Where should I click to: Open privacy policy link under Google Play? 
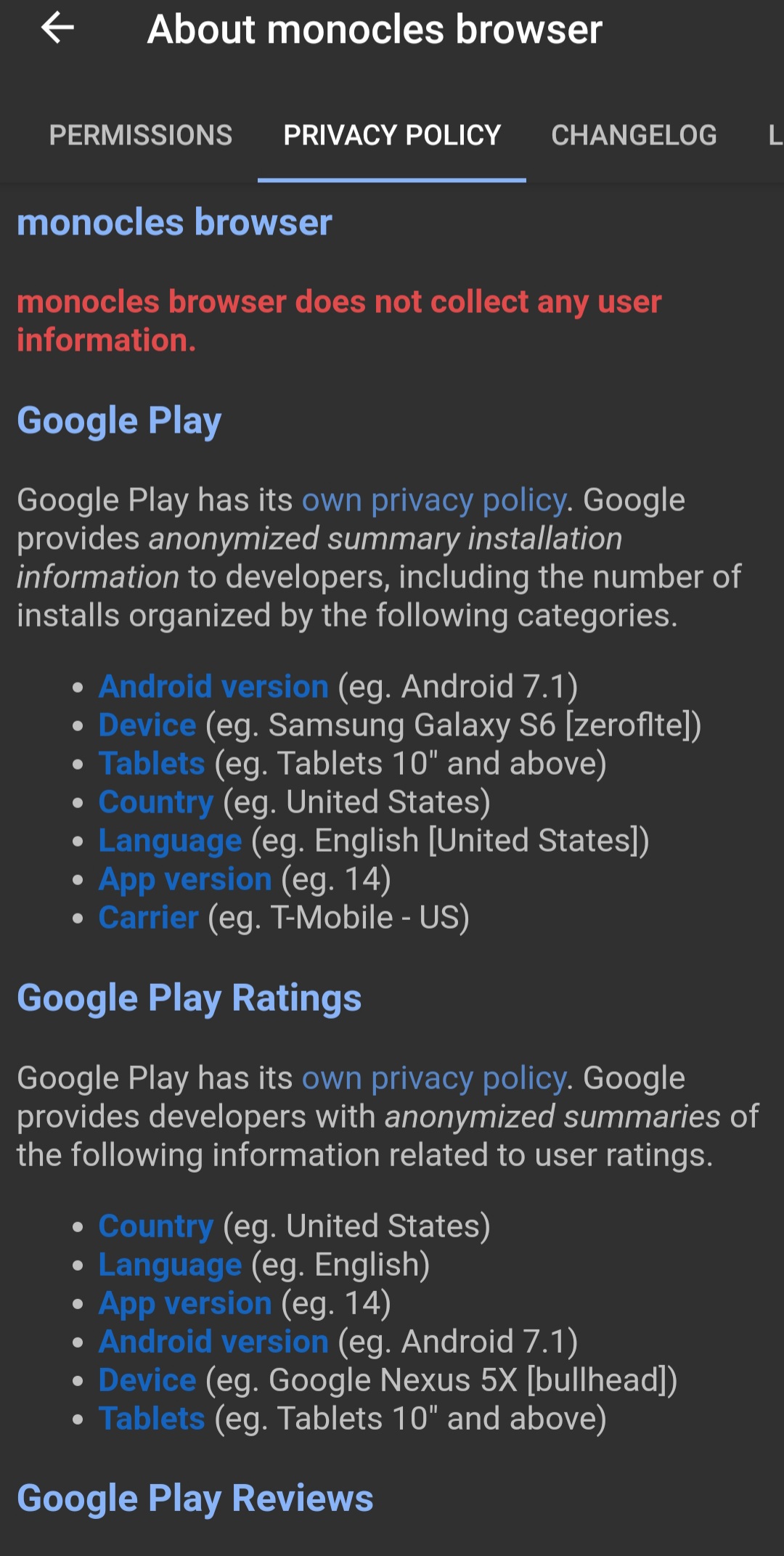tap(433, 500)
